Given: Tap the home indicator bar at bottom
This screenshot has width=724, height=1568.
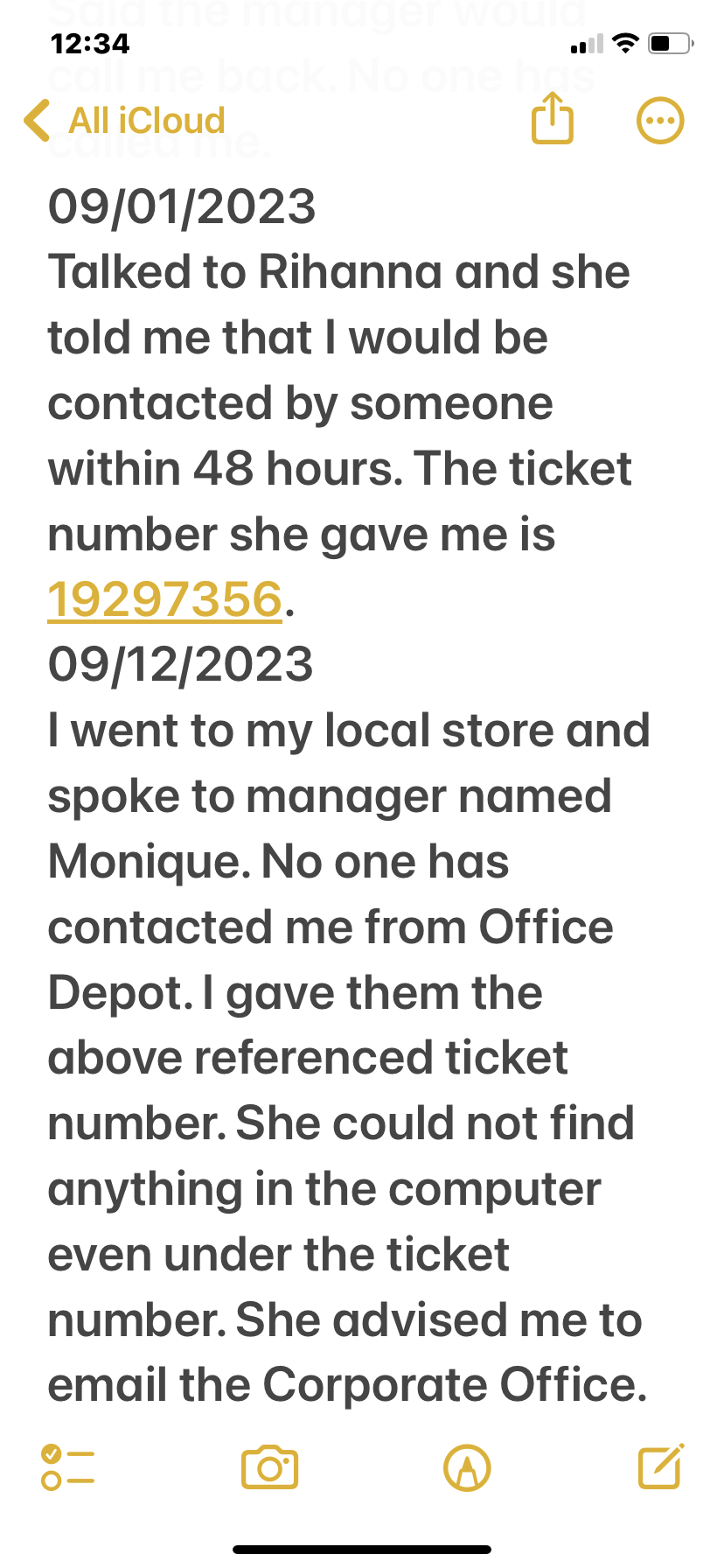Looking at the screenshot, I should pos(362,1547).
